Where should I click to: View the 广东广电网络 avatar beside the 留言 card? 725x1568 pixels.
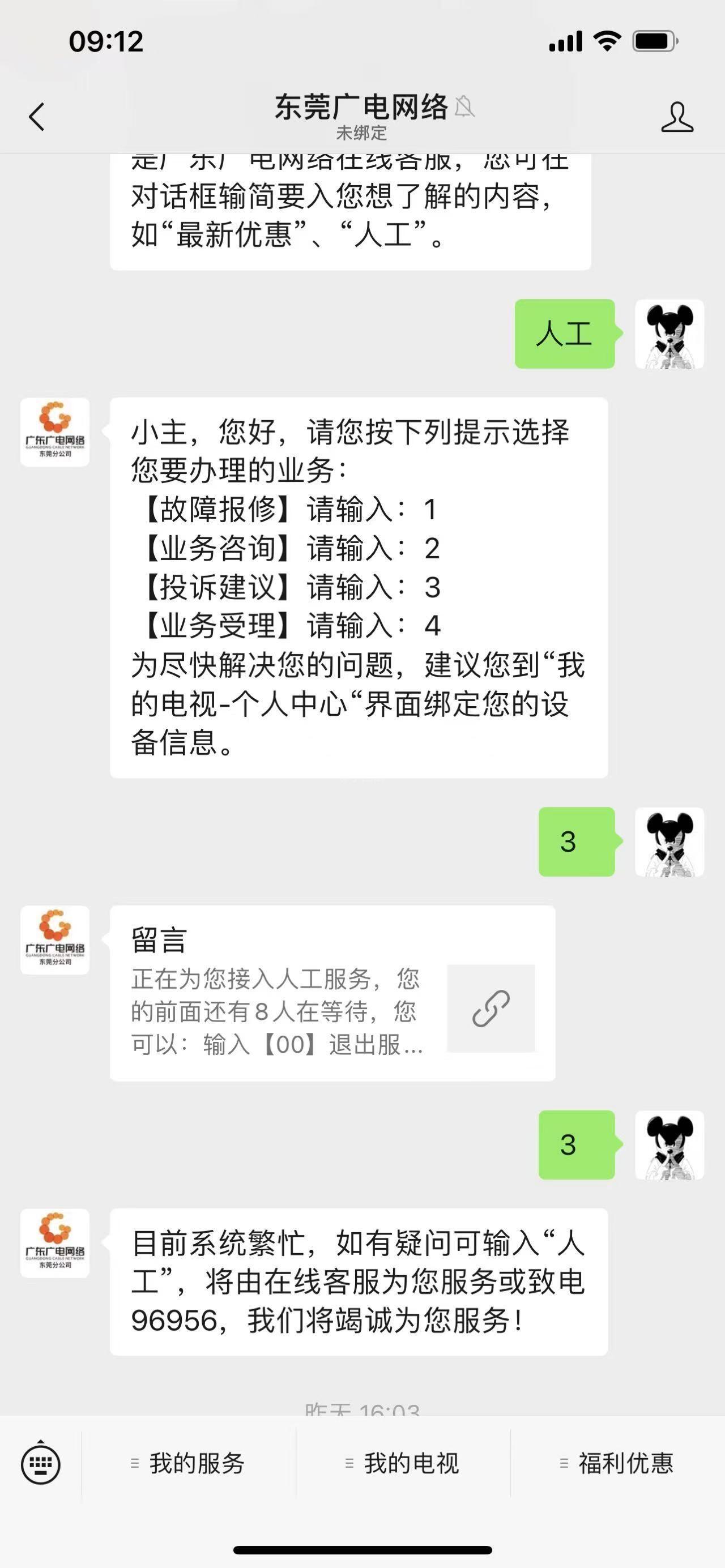[55, 941]
